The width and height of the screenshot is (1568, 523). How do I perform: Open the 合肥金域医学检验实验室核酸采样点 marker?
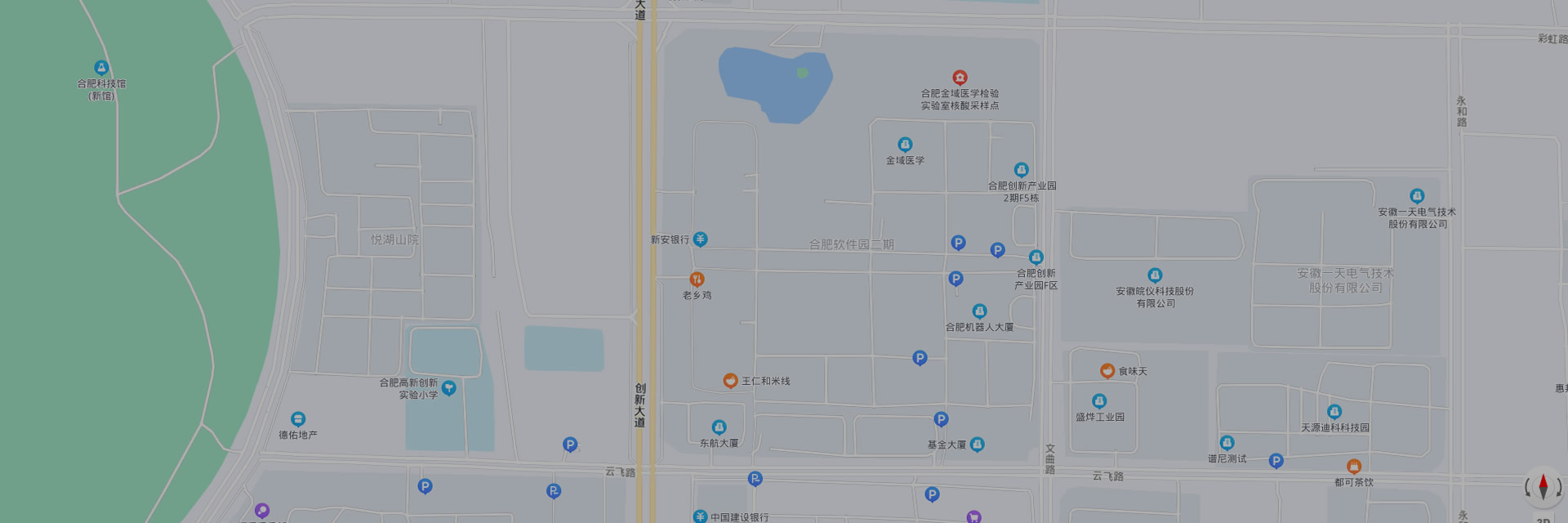[x=960, y=78]
